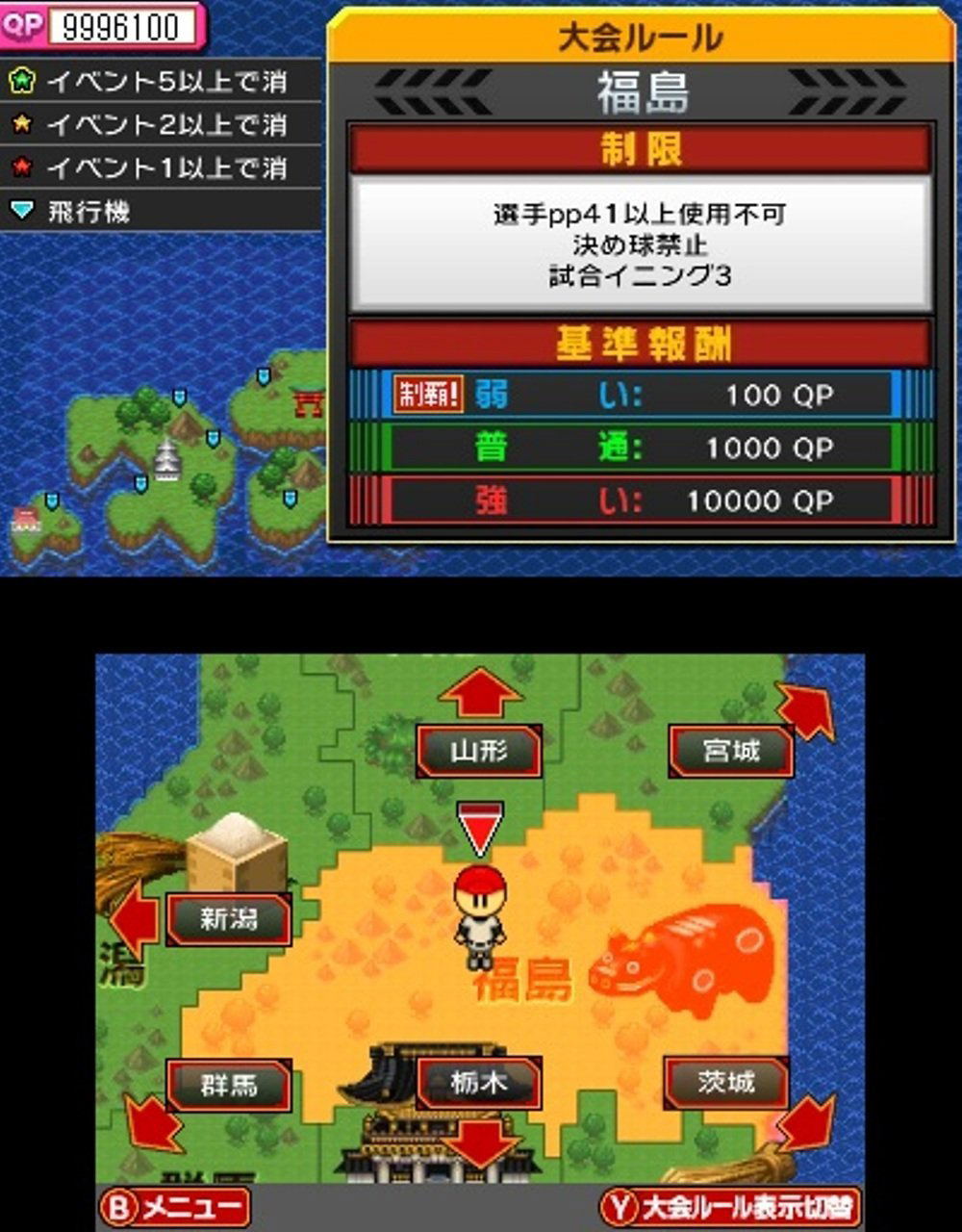Screen dimensions: 962x1232
Task: Move to 山形 prefecture
Action: (478, 751)
